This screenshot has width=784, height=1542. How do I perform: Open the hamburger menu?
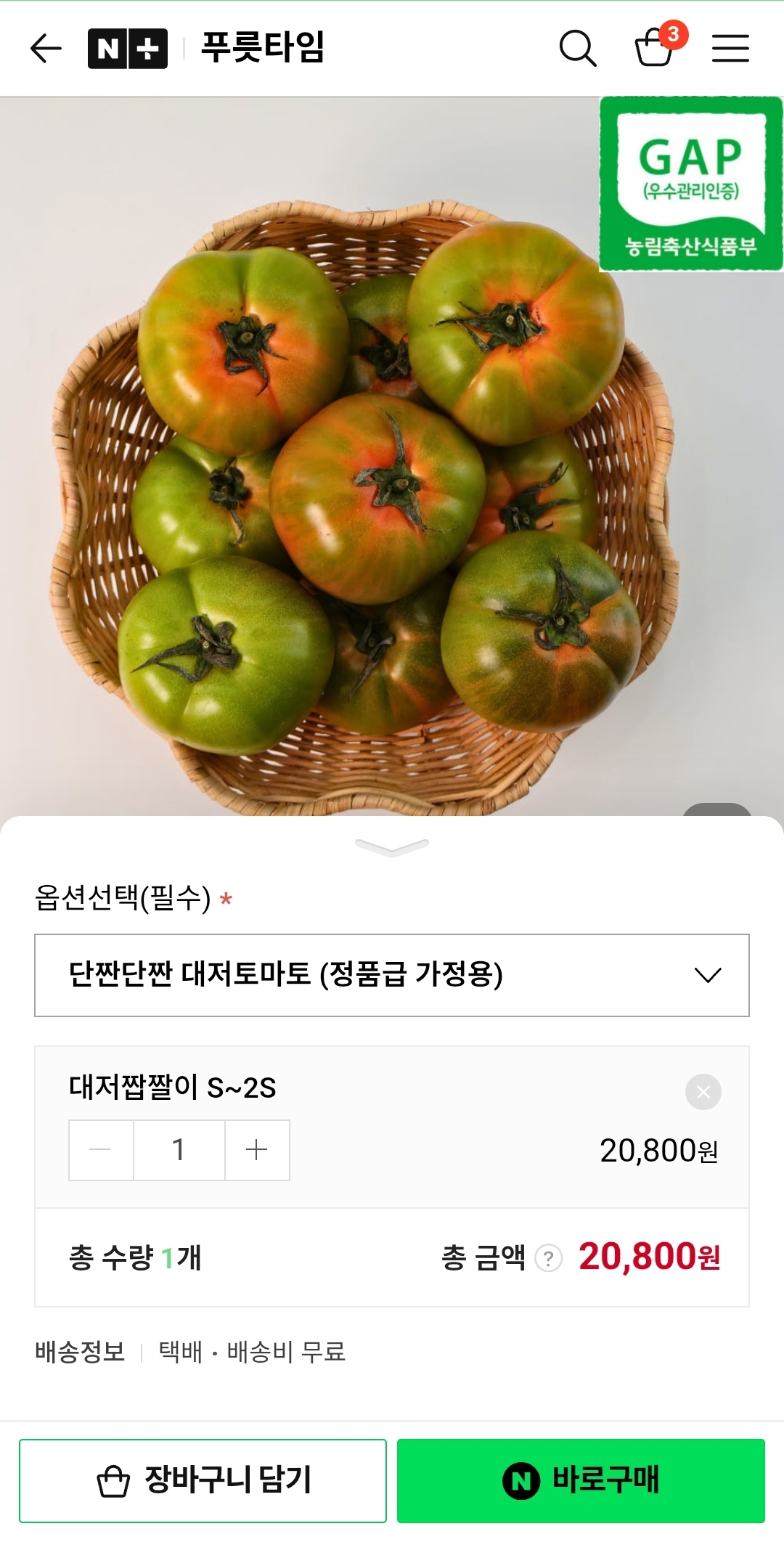(730, 49)
